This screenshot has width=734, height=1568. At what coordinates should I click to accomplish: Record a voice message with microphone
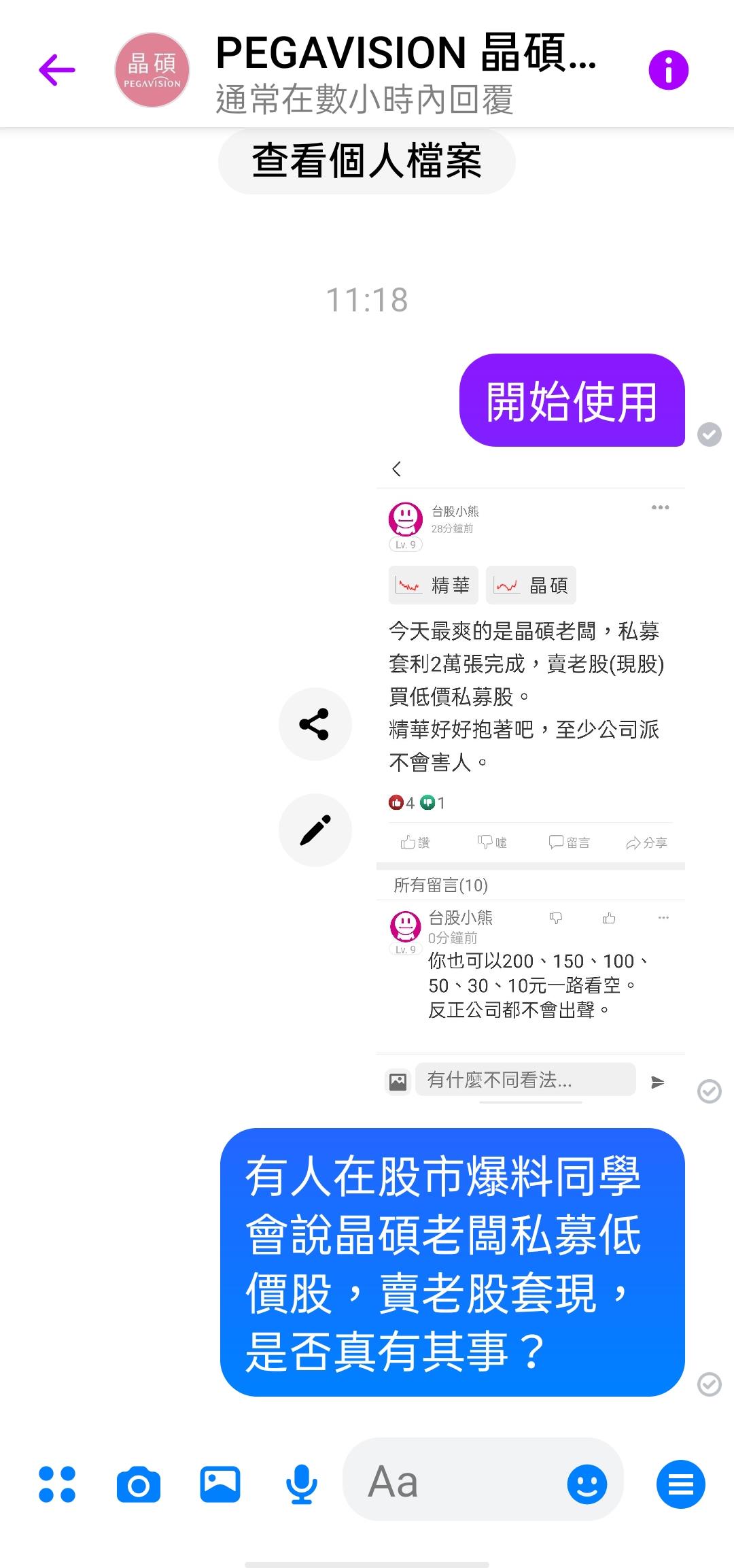pyautogui.click(x=301, y=1484)
